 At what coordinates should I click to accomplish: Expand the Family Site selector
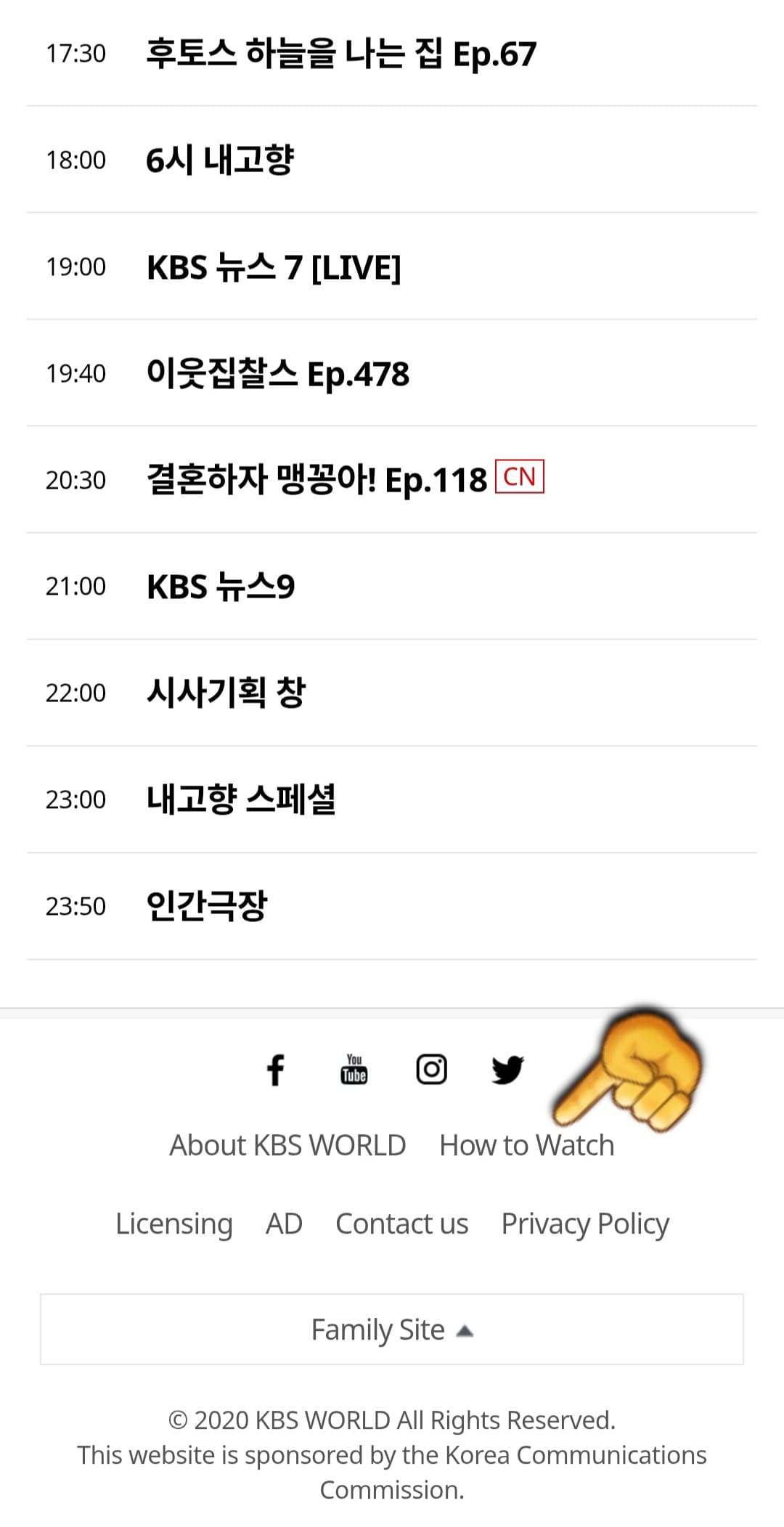tap(392, 1329)
